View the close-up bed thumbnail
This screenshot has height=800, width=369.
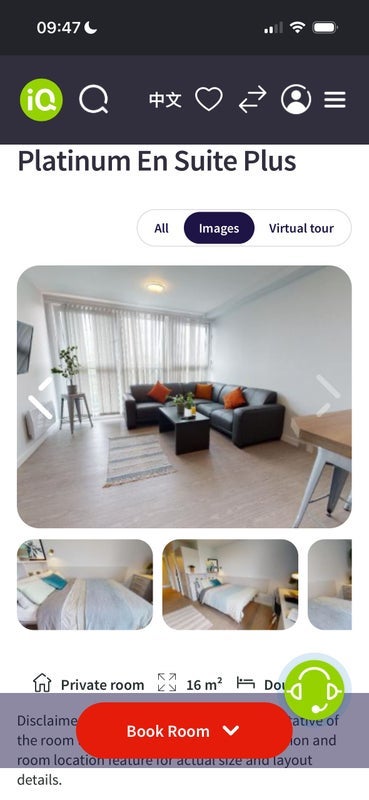(85, 585)
